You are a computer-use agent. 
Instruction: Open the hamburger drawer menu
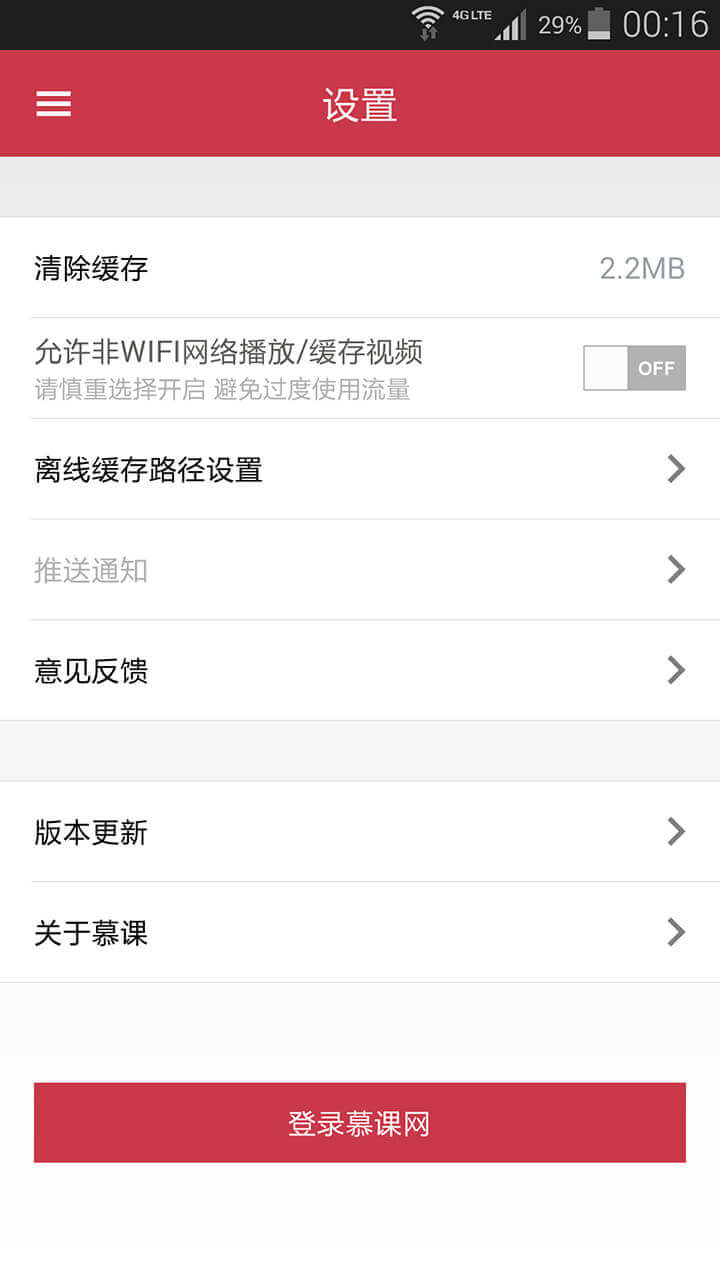54,104
